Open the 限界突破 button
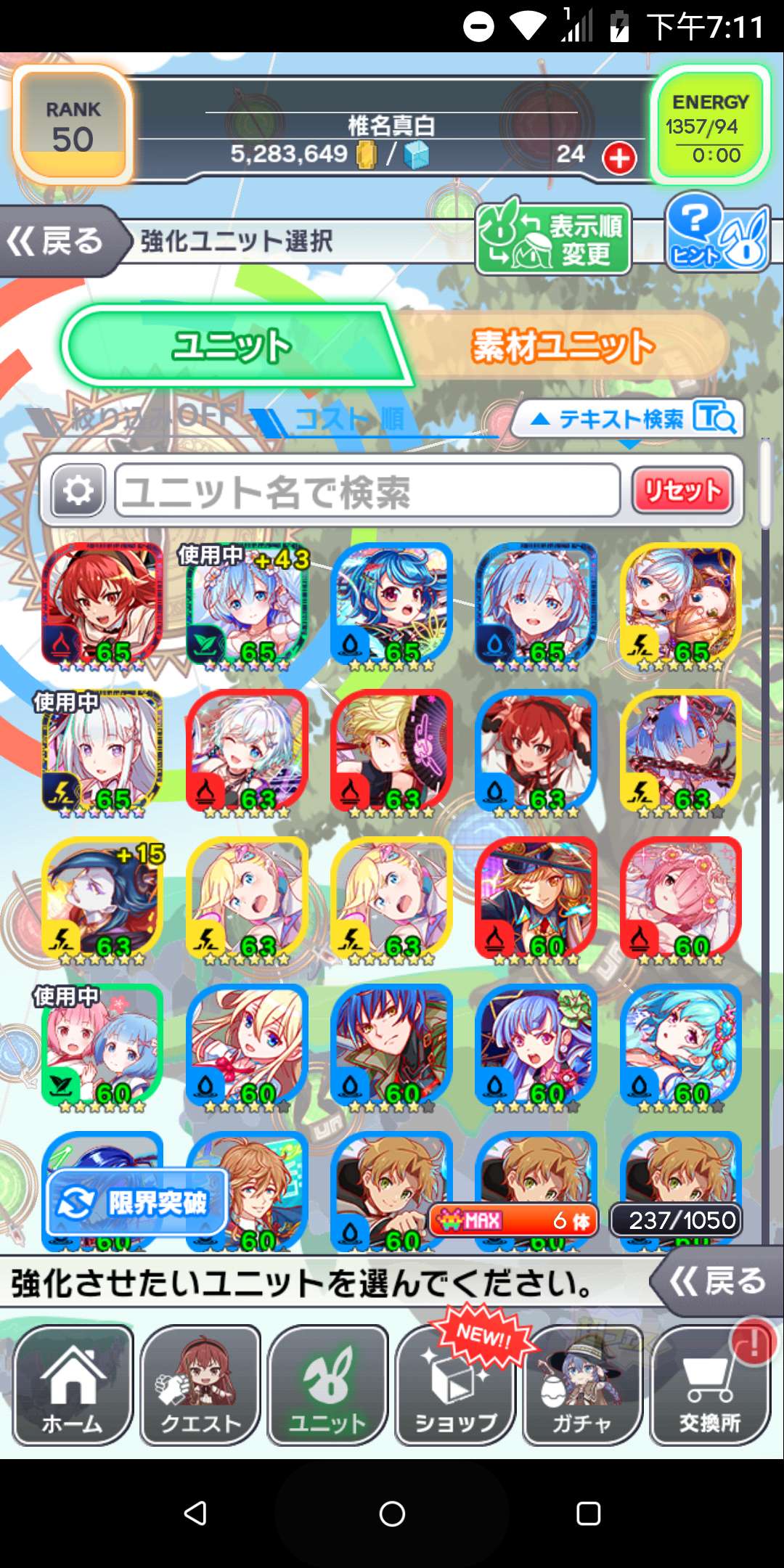Screen dimensions: 784x1568 click(x=136, y=1204)
